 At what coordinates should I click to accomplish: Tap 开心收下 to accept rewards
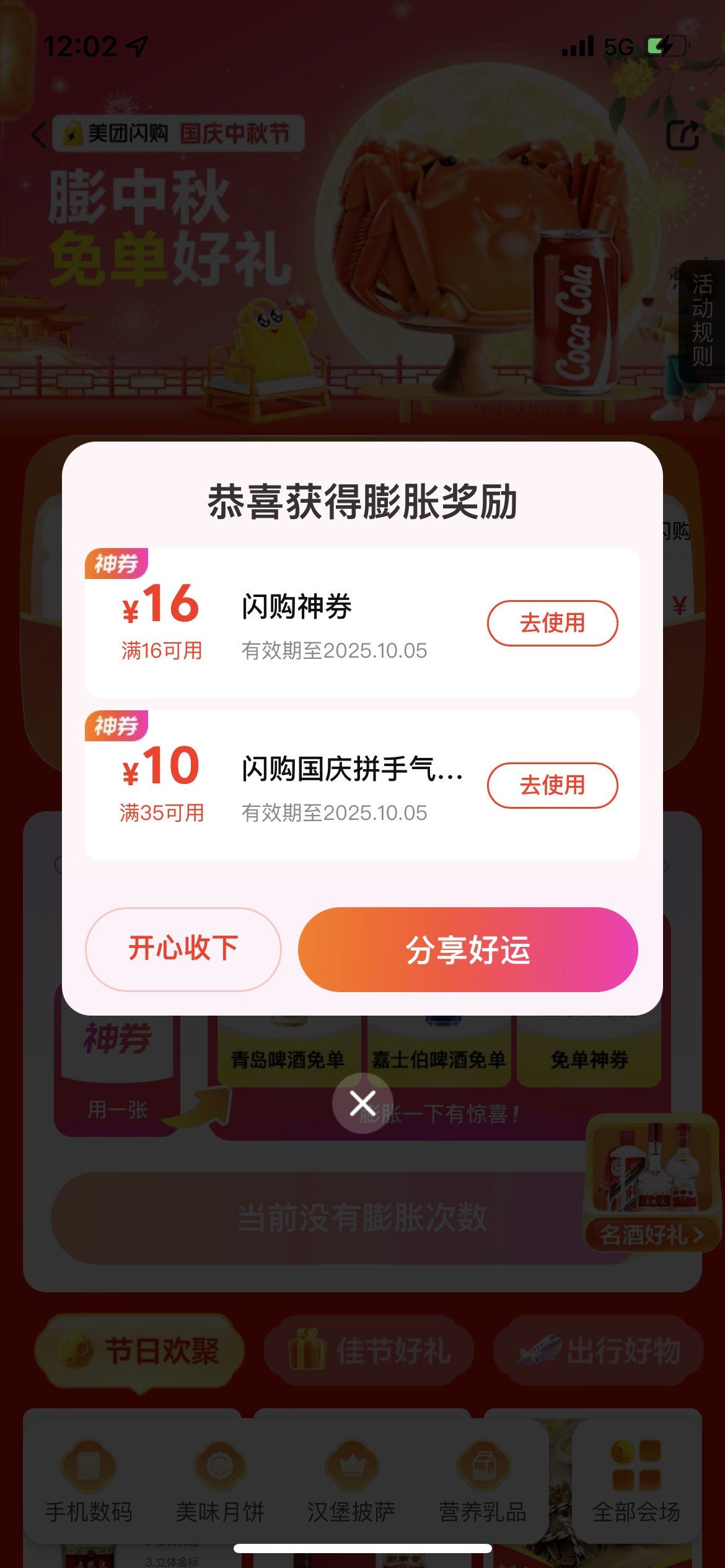tap(183, 949)
